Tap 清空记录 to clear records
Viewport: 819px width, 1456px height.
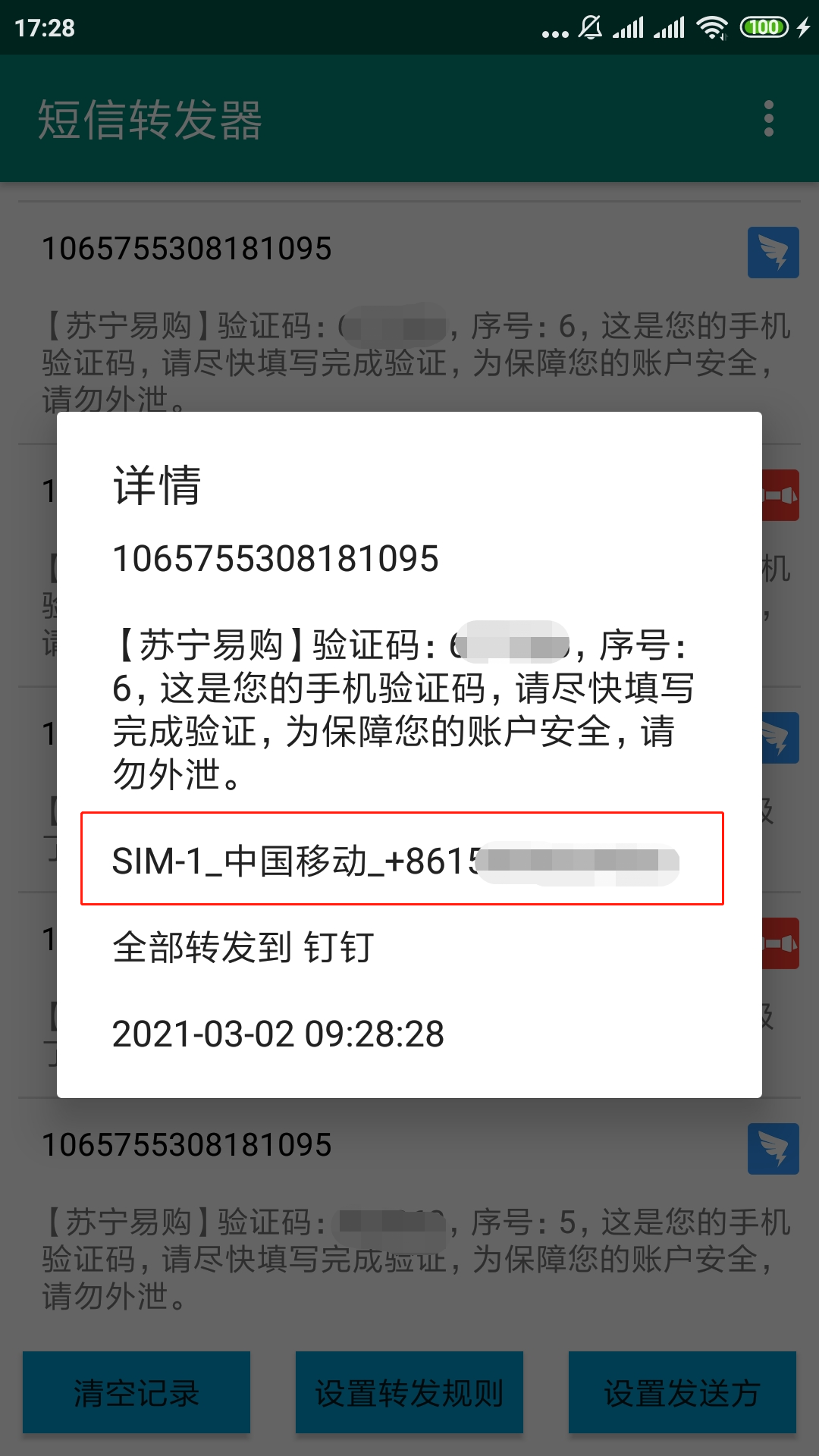[136, 1392]
